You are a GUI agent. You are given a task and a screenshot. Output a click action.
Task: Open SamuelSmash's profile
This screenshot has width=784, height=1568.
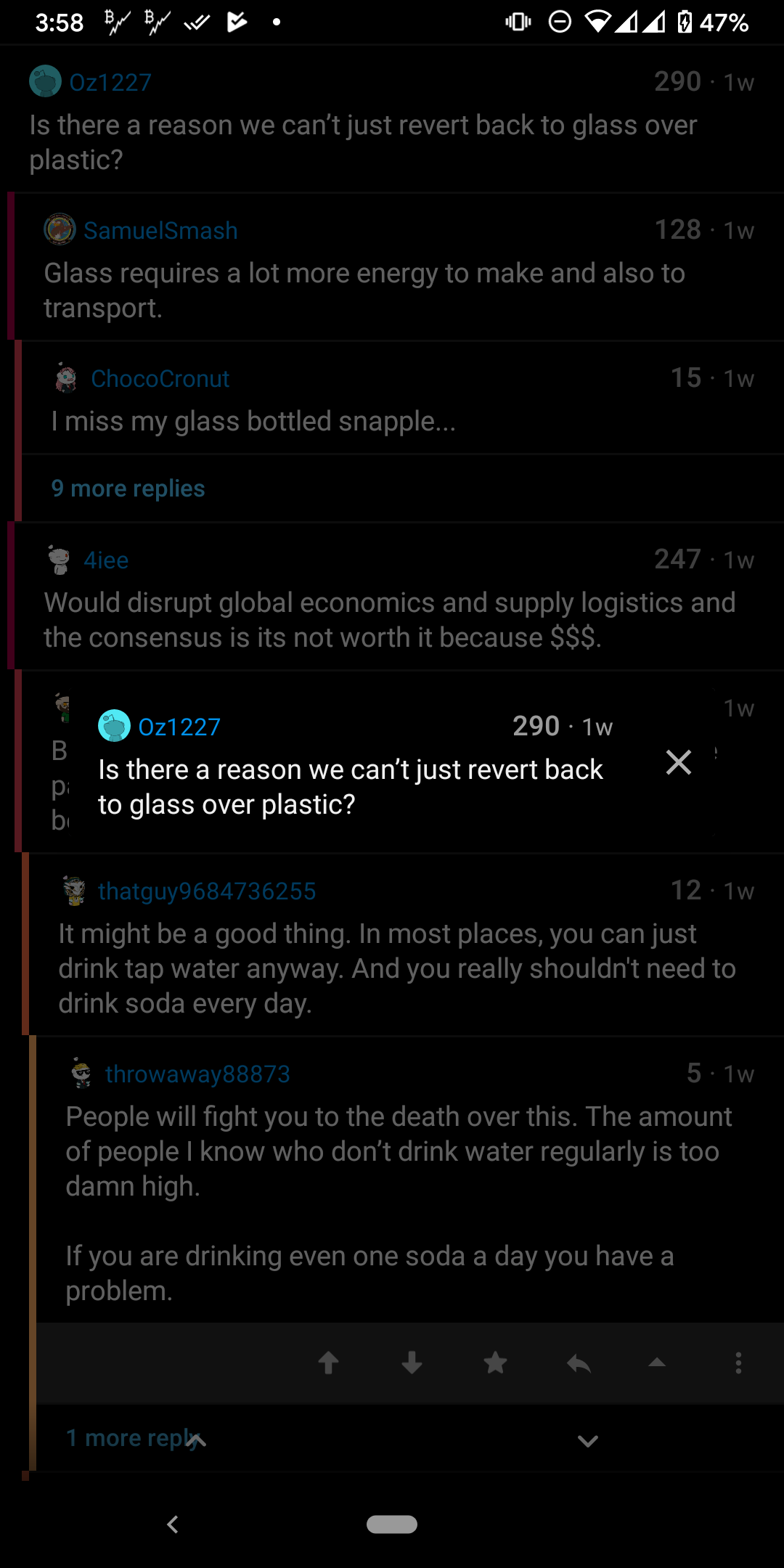click(x=160, y=230)
